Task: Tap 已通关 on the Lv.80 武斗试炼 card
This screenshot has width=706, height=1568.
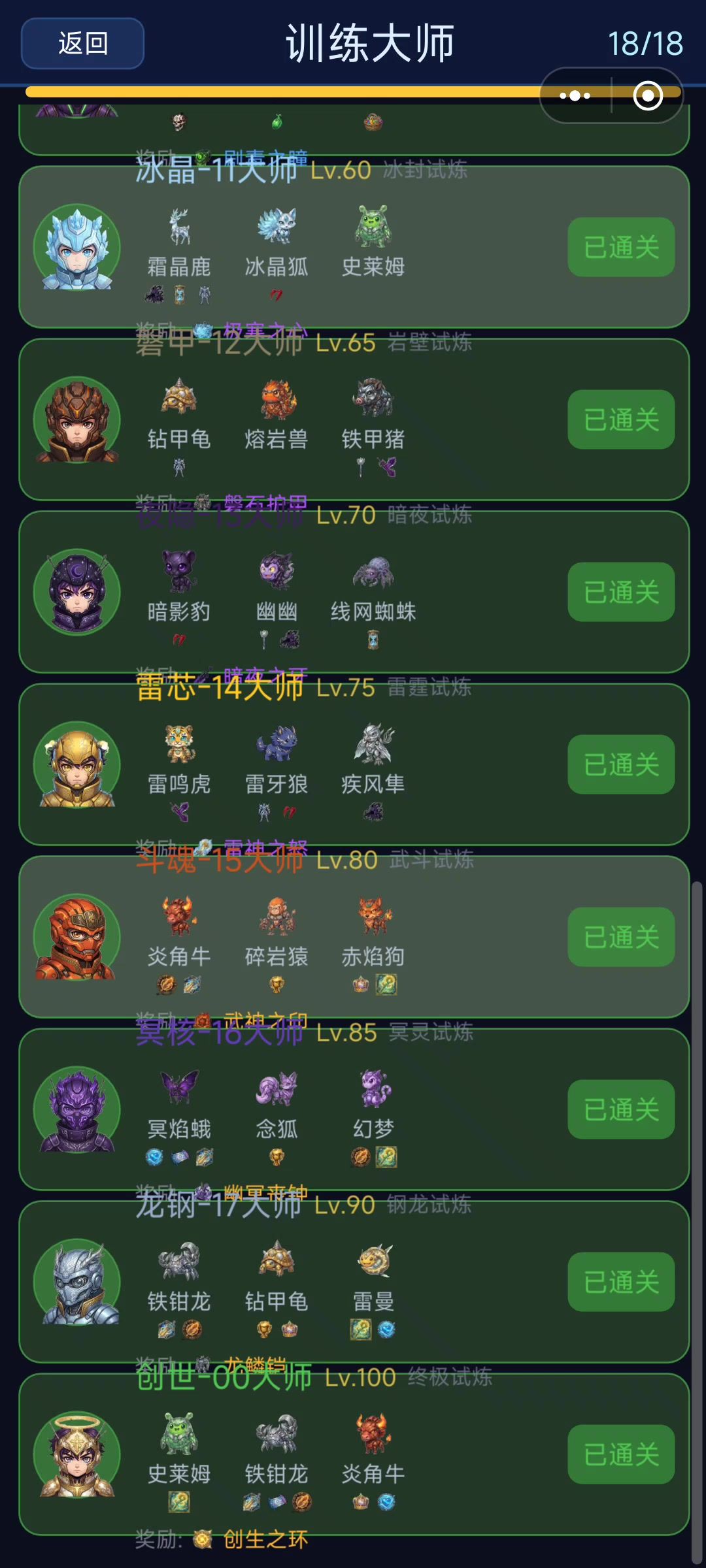Action: (x=621, y=937)
